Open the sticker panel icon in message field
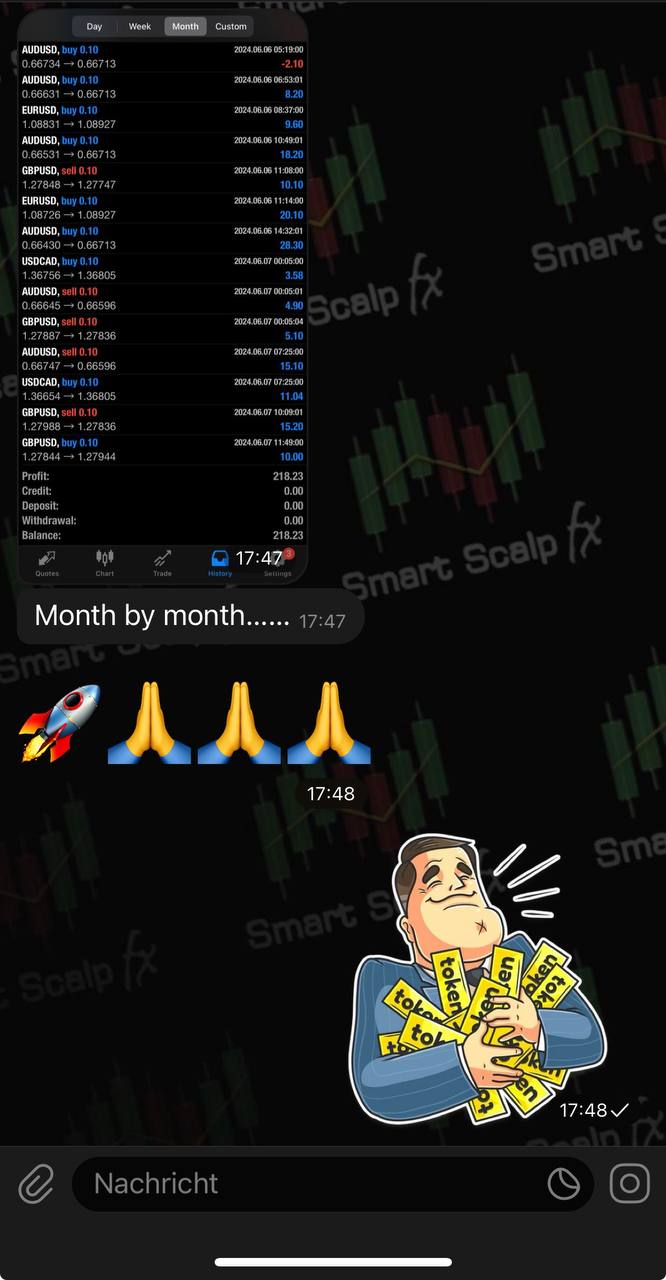The height and width of the screenshot is (1280, 666). [564, 1184]
